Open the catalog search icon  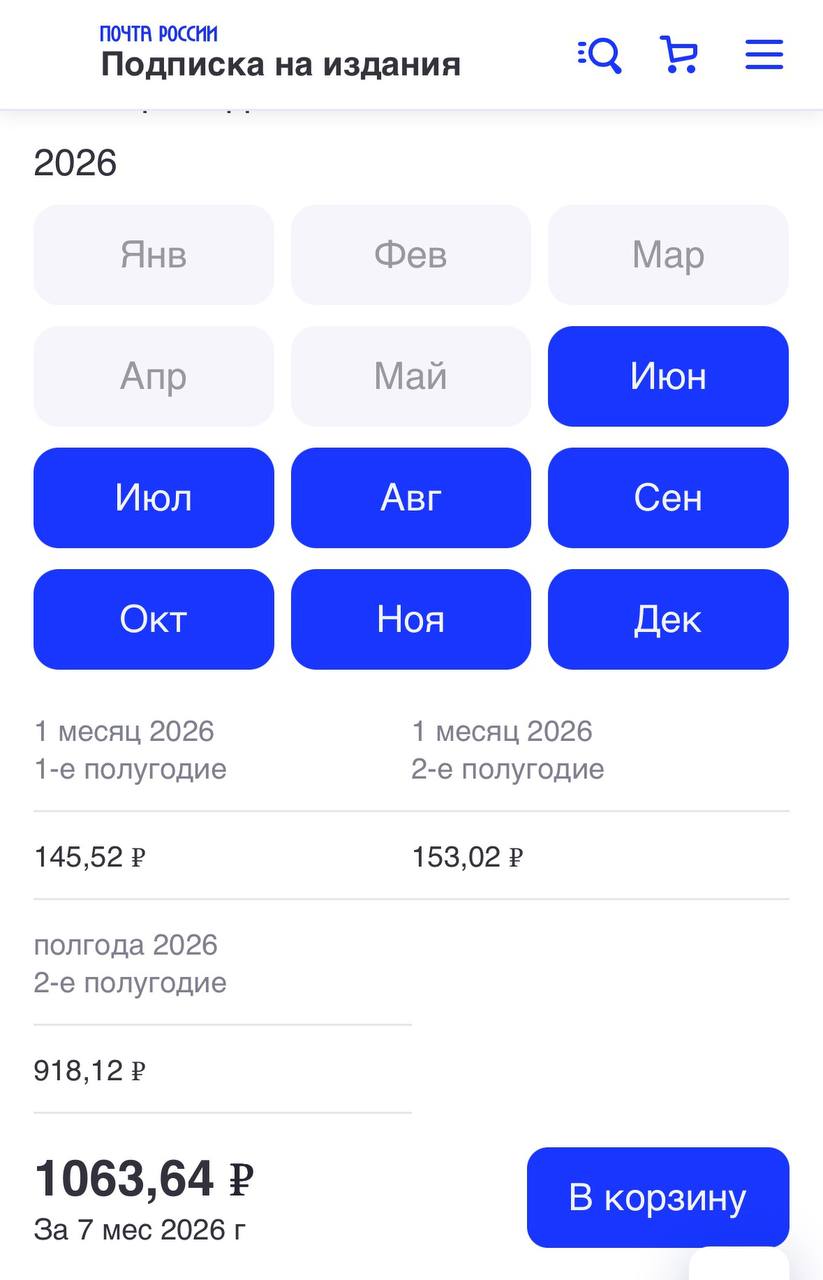600,54
